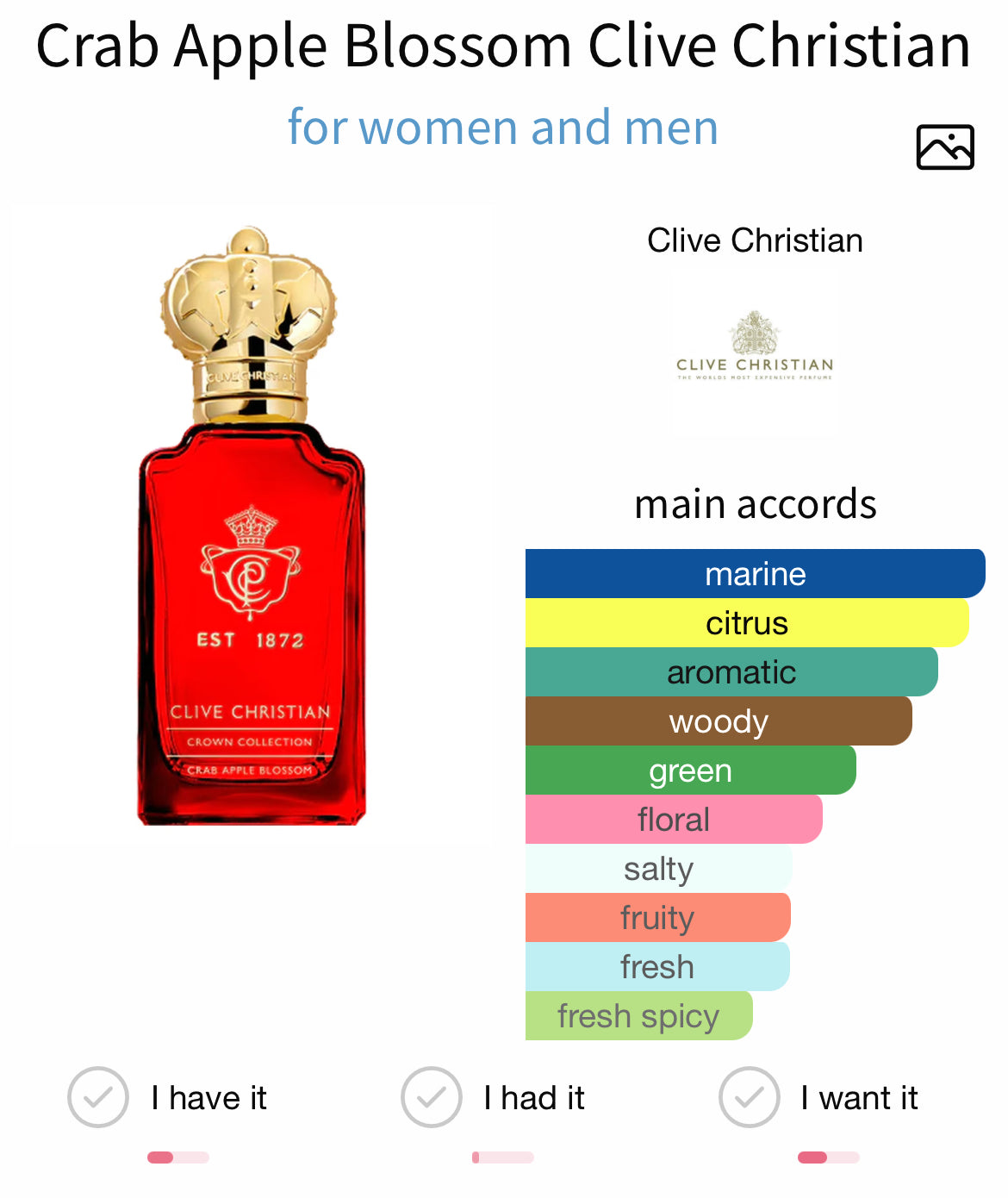The image size is (1008, 1198).
Task: Mark the perfume as I want it
Action: tap(750, 1097)
